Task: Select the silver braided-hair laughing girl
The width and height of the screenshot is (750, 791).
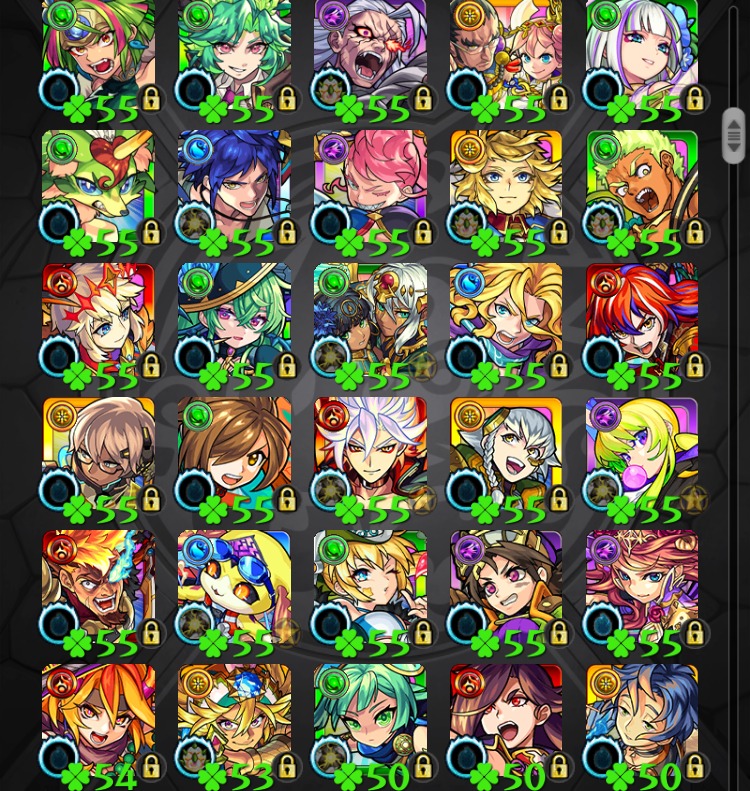Action: (x=506, y=452)
